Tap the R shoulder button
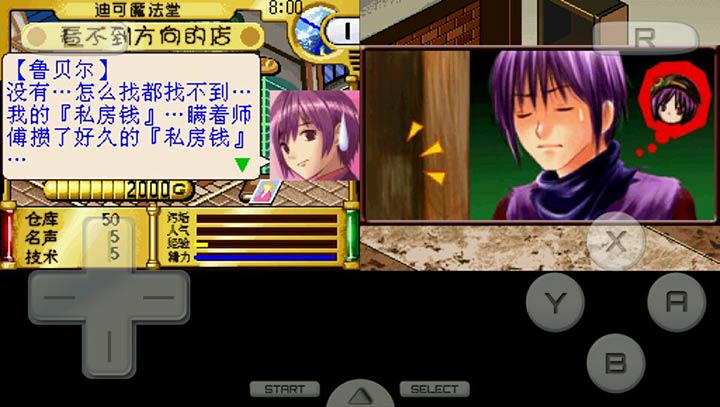 645,37
